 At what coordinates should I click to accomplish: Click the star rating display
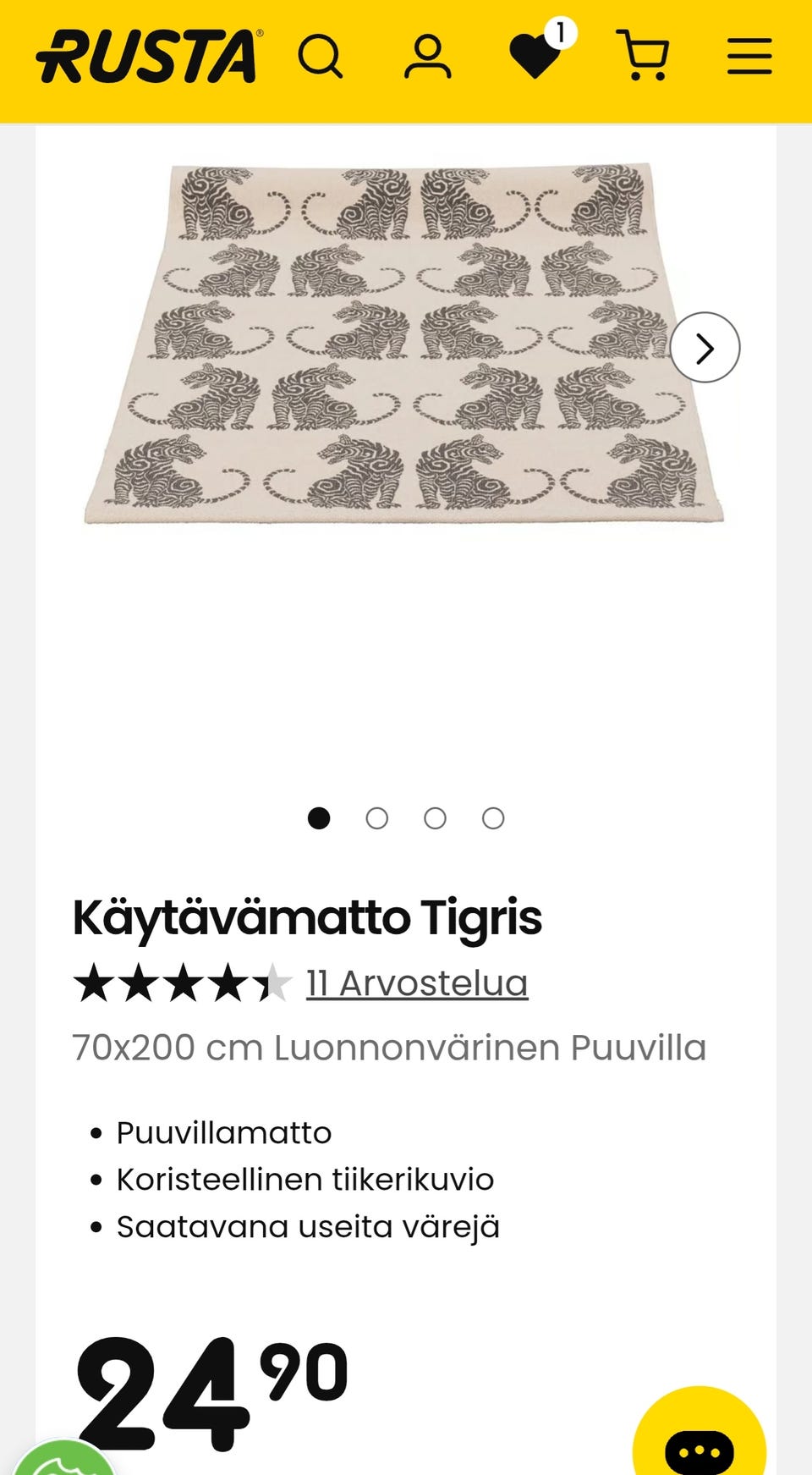click(x=182, y=982)
